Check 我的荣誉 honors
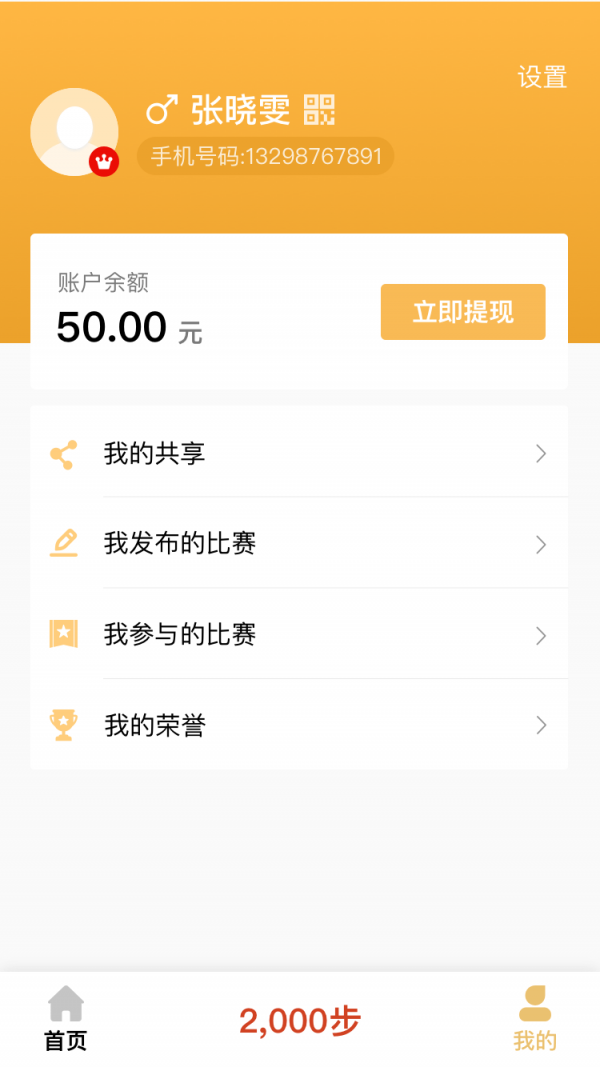The height and width of the screenshot is (1067, 600). coord(299,725)
